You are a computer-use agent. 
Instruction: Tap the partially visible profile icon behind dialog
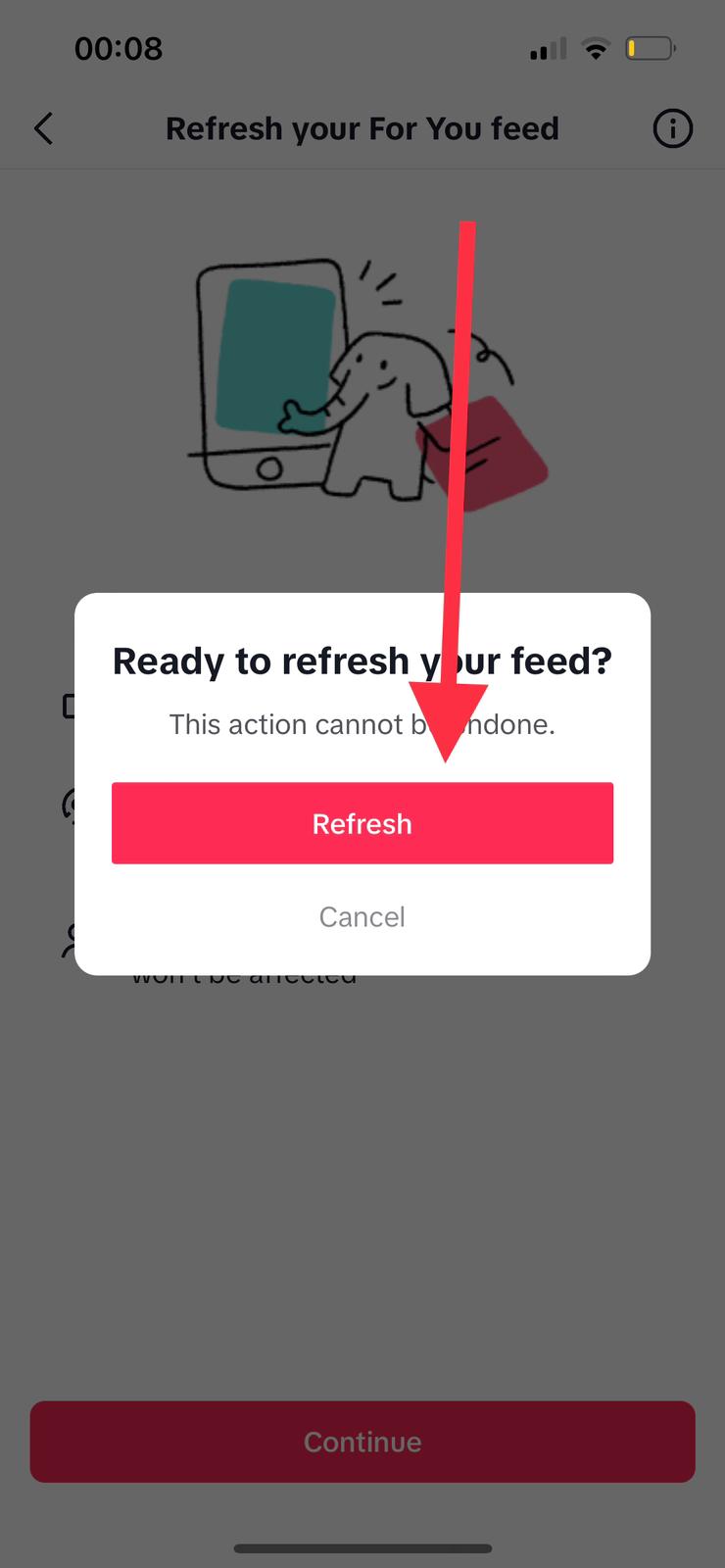tap(71, 941)
